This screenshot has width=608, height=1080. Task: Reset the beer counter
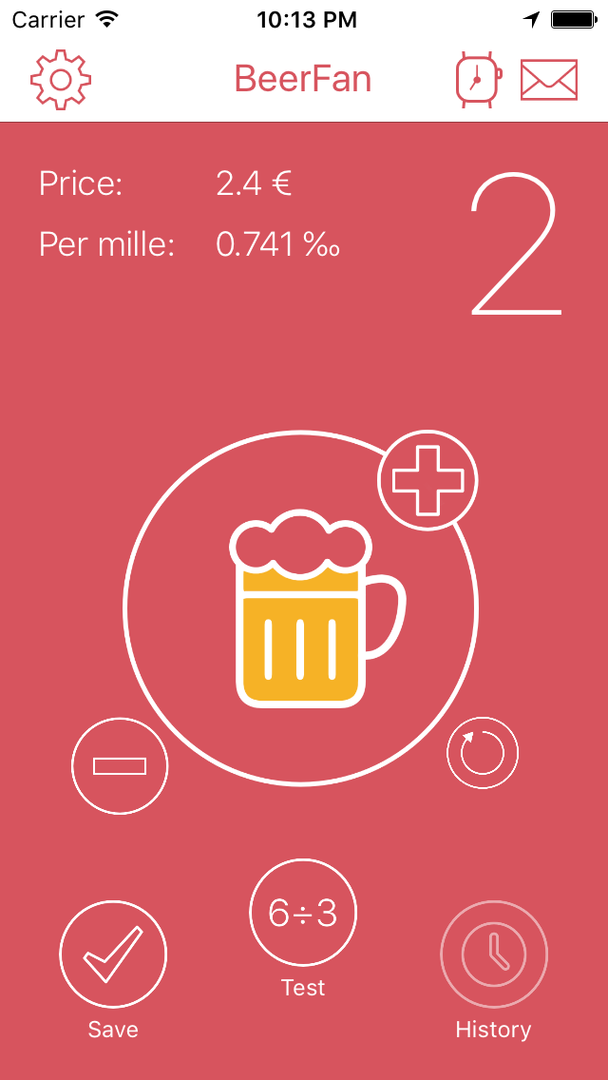click(x=482, y=754)
